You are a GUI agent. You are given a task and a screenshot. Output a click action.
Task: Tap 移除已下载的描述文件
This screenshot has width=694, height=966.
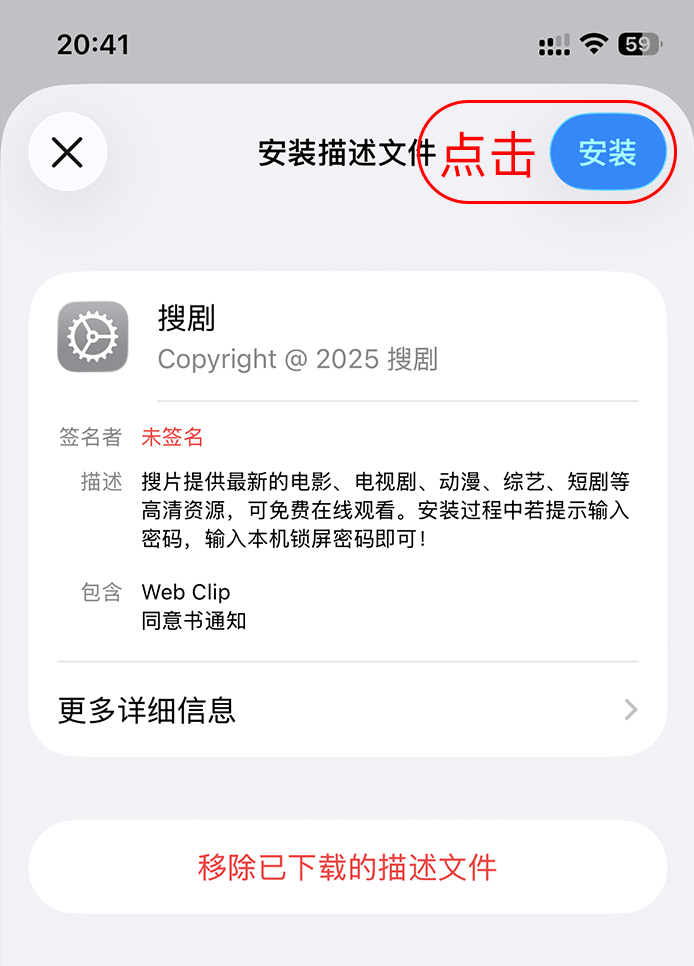(x=347, y=866)
